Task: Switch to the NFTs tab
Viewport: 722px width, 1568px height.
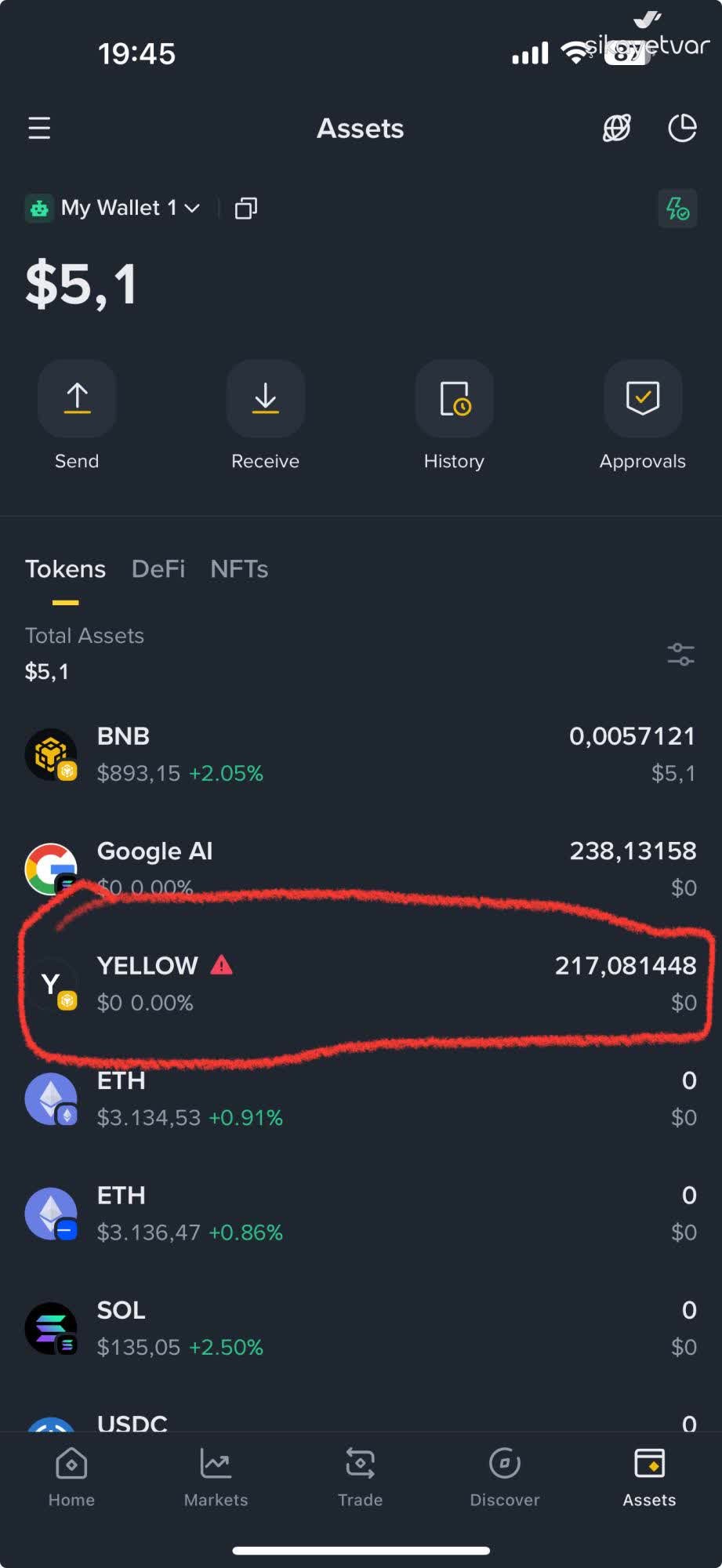Action: [x=238, y=569]
